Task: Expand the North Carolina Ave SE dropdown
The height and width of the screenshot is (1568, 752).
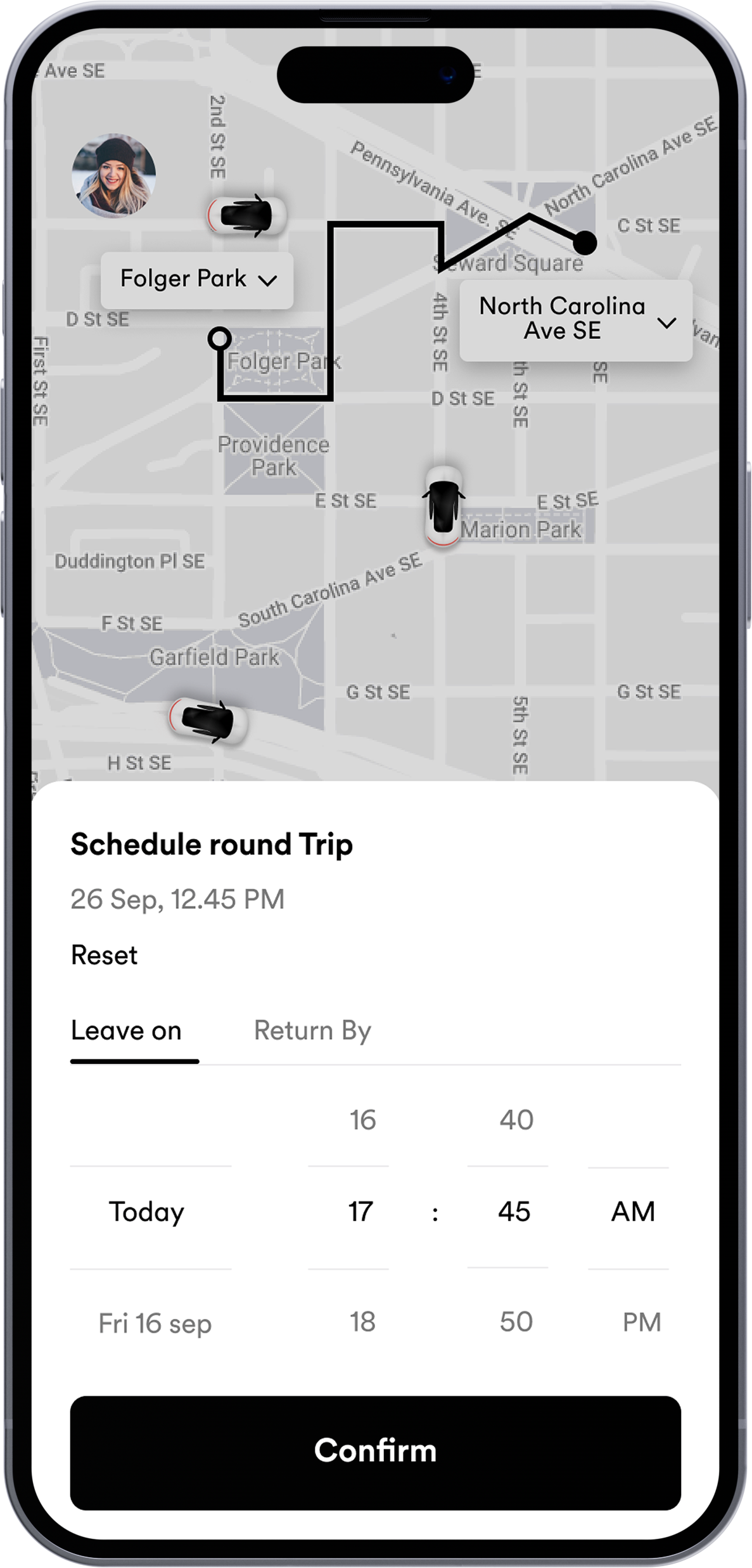Action: pyautogui.click(x=576, y=320)
